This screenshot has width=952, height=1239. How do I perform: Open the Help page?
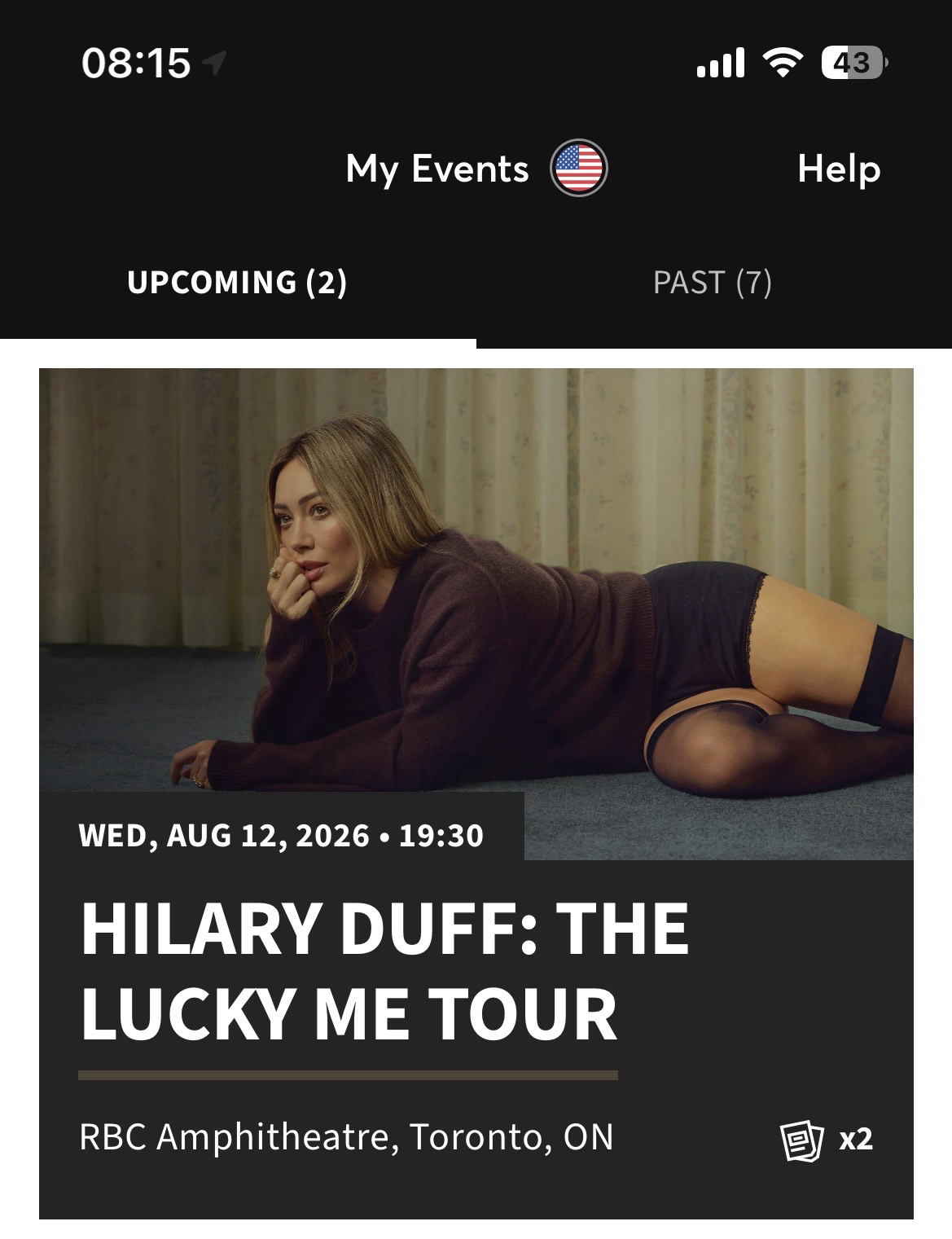click(x=838, y=169)
